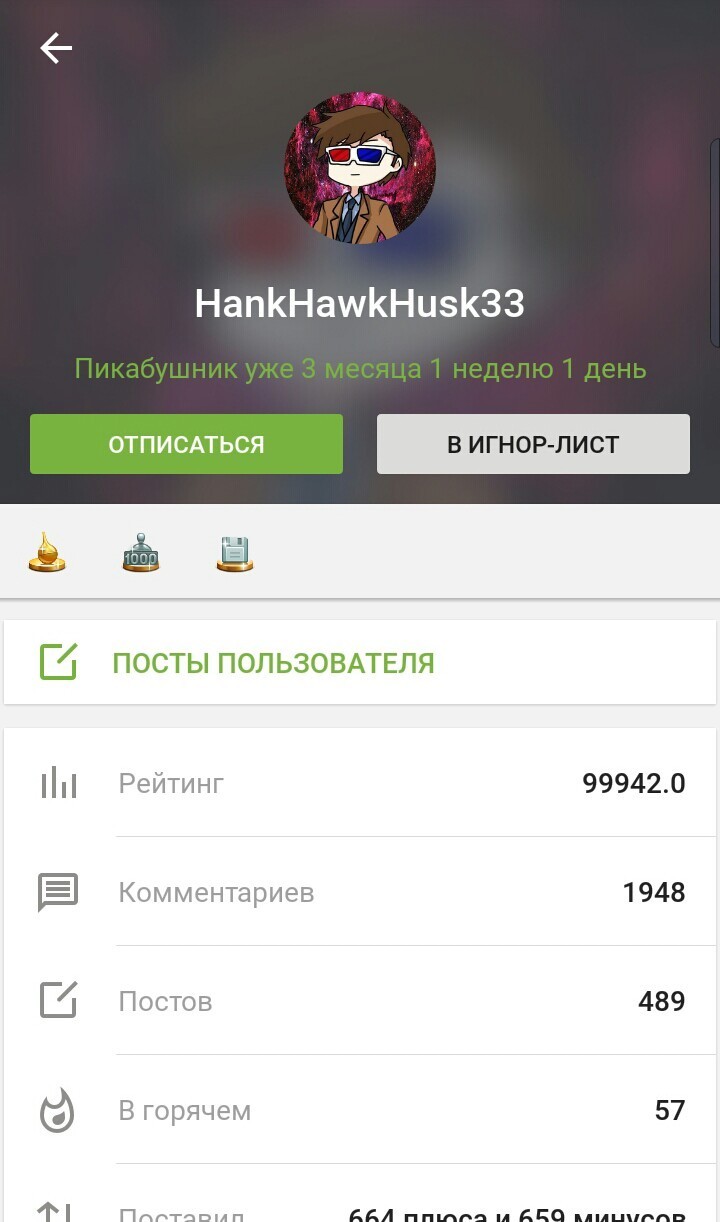
Task: Open ПОСТЫ ПОЛЬЗОВАТЕЛЯ
Action: (x=273, y=663)
